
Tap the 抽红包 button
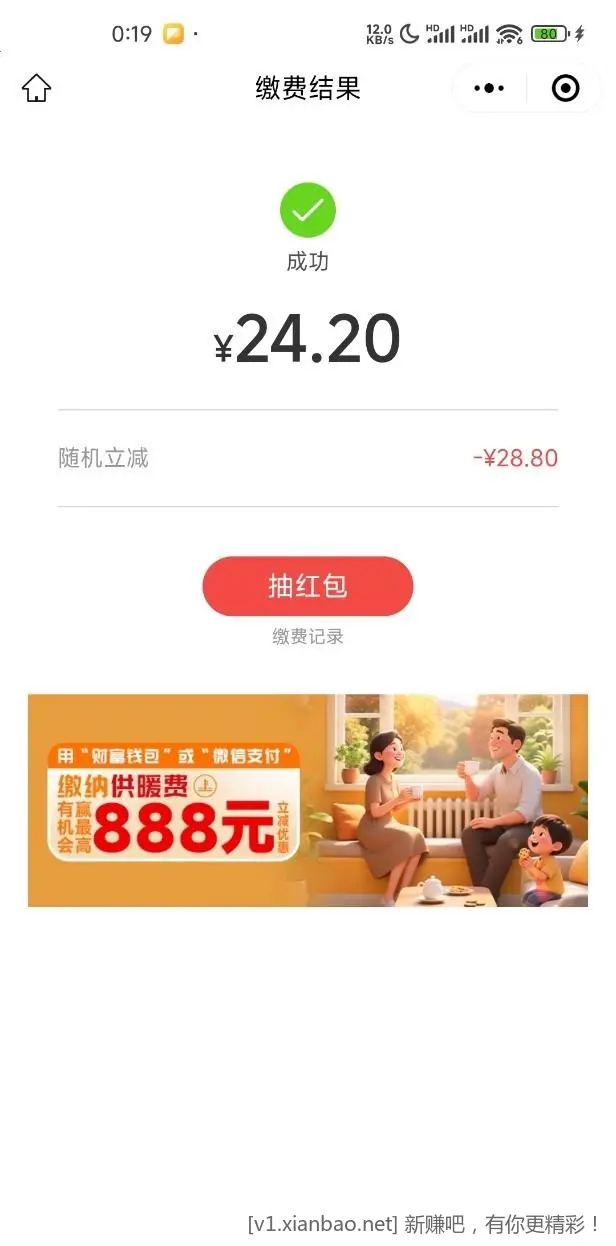tap(307, 586)
